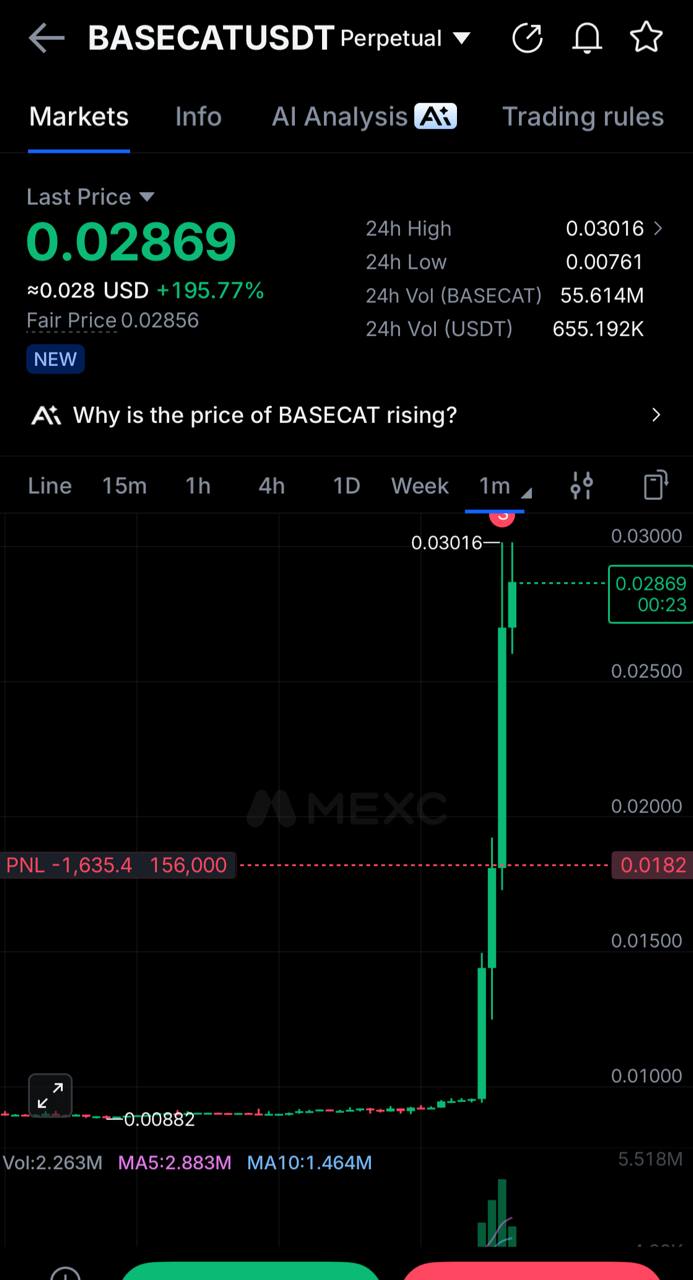
Task: Expand the 1m interval selector
Action: pos(504,486)
